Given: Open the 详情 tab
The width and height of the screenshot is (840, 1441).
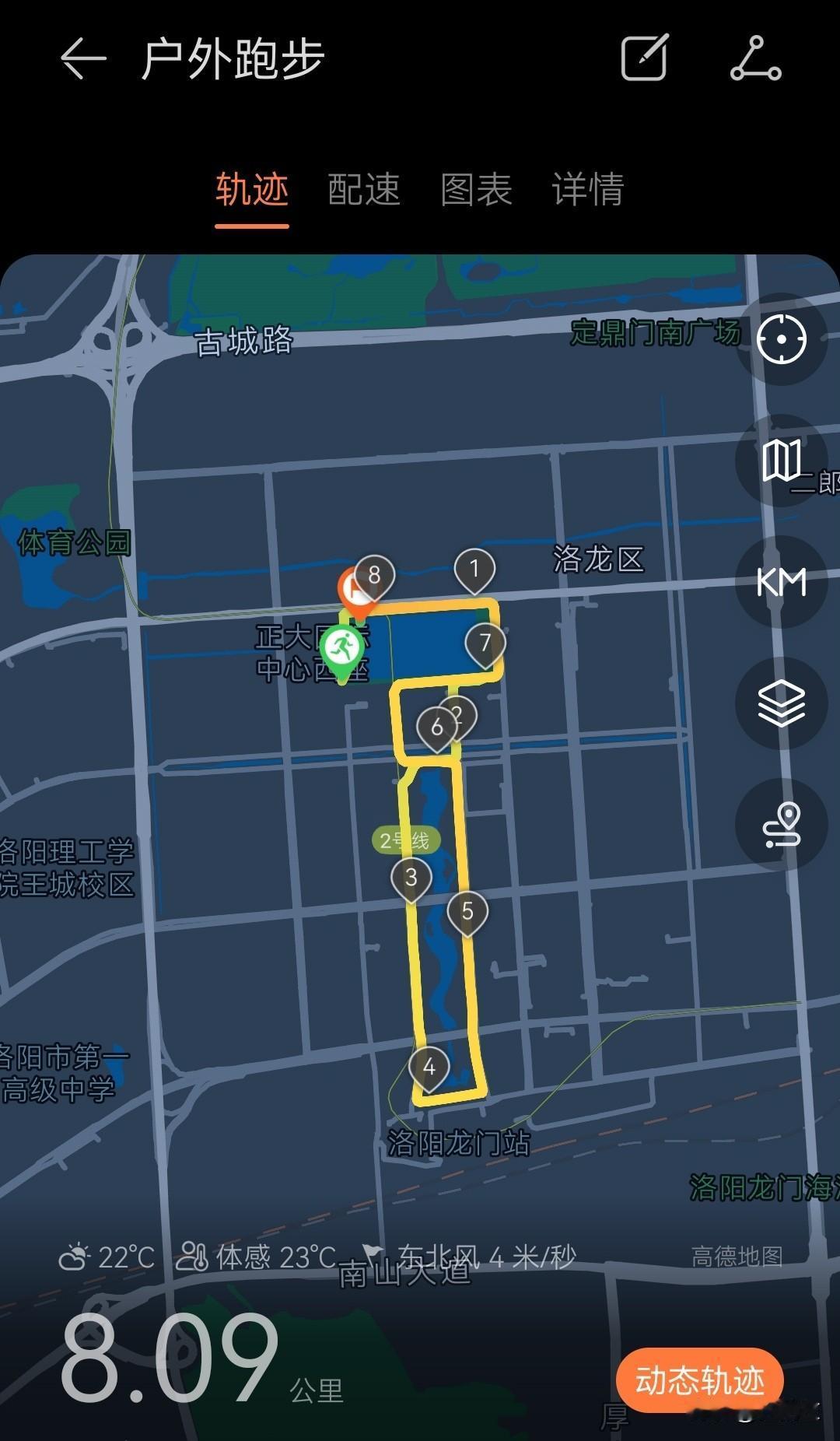Looking at the screenshot, I should pyautogui.click(x=588, y=190).
